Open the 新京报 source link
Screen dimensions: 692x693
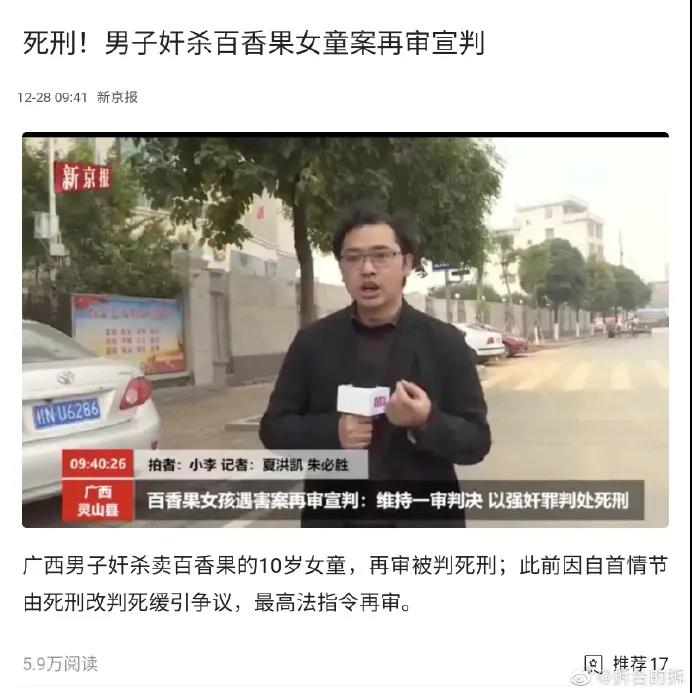tap(117, 97)
